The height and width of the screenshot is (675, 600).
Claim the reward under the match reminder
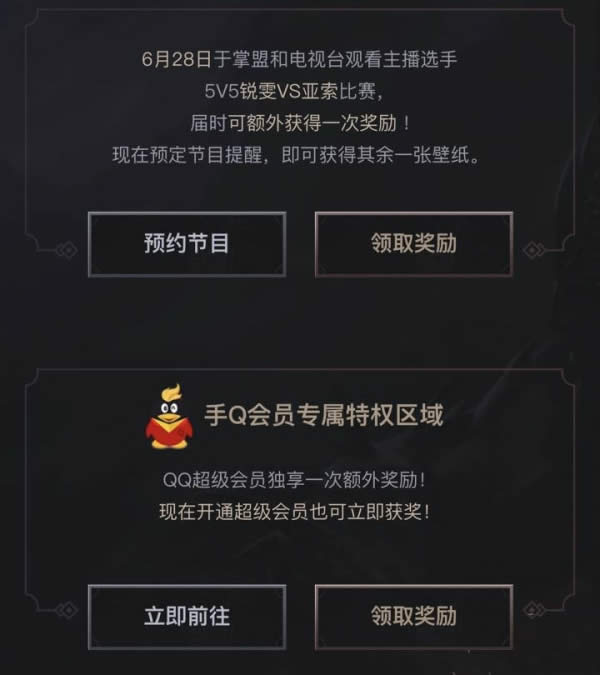pos(413,243)
